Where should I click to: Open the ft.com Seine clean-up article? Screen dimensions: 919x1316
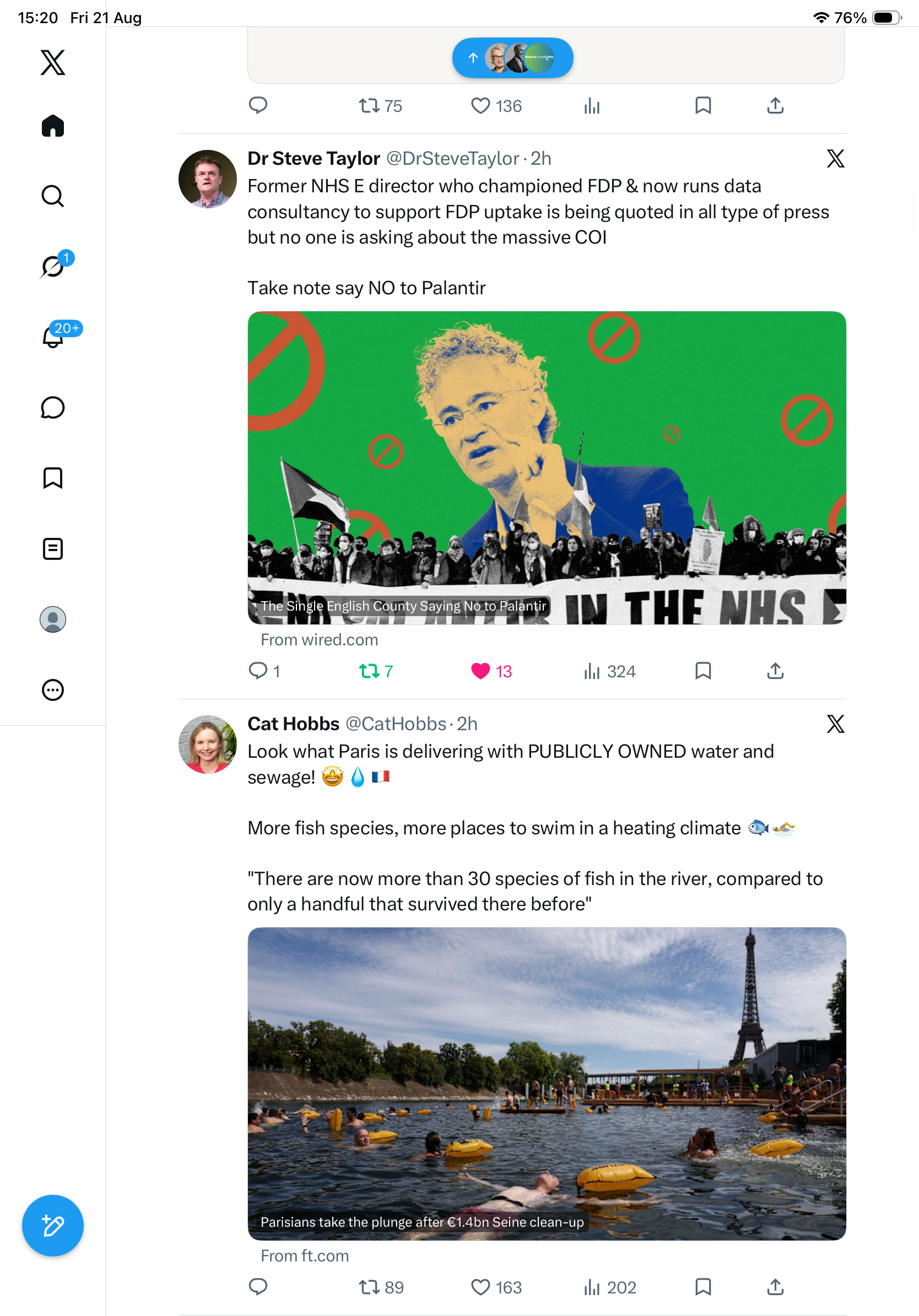point(547,1083)
